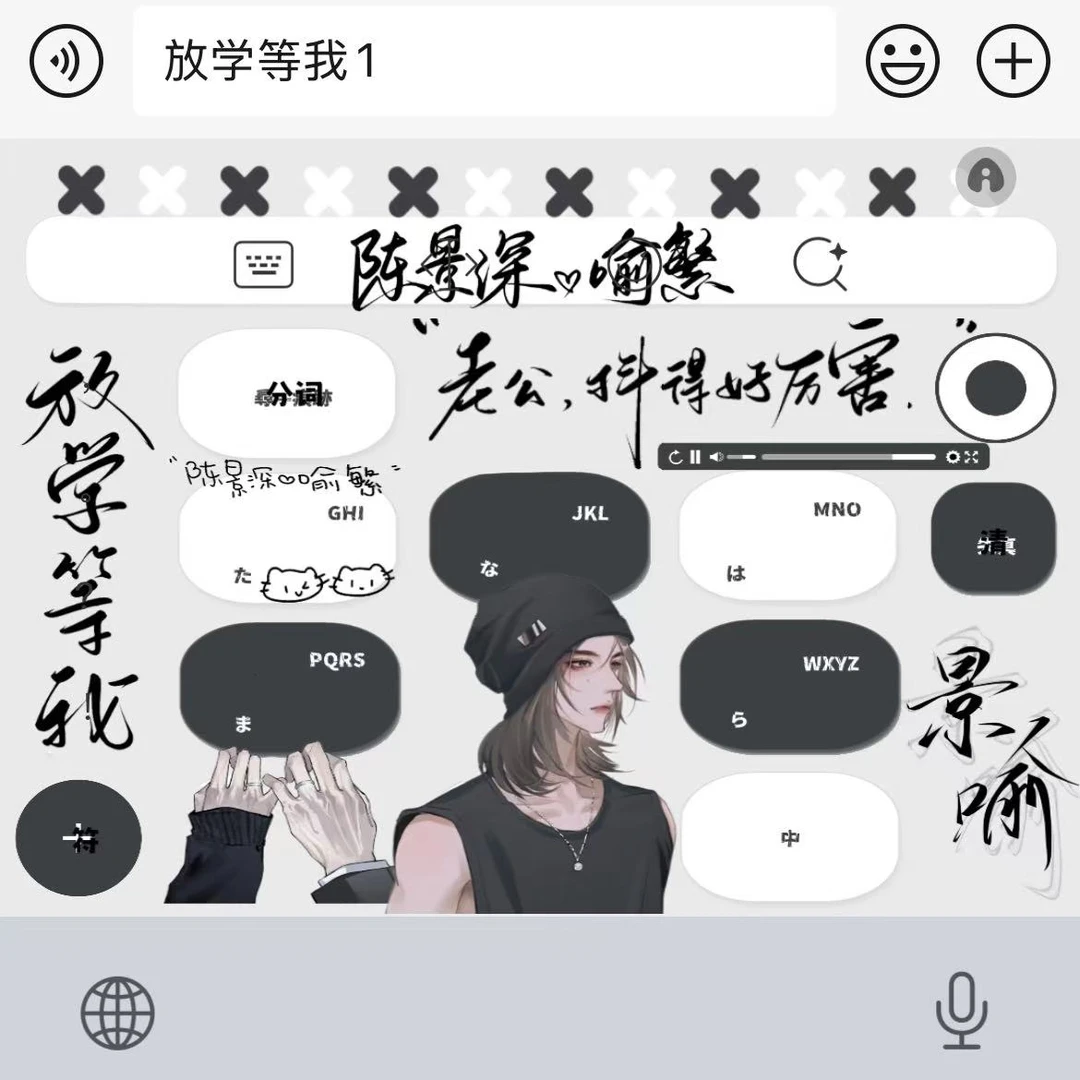1080x1080 pixels.
Task: Switch keyboards with the globe icon
Action: 118,1012
